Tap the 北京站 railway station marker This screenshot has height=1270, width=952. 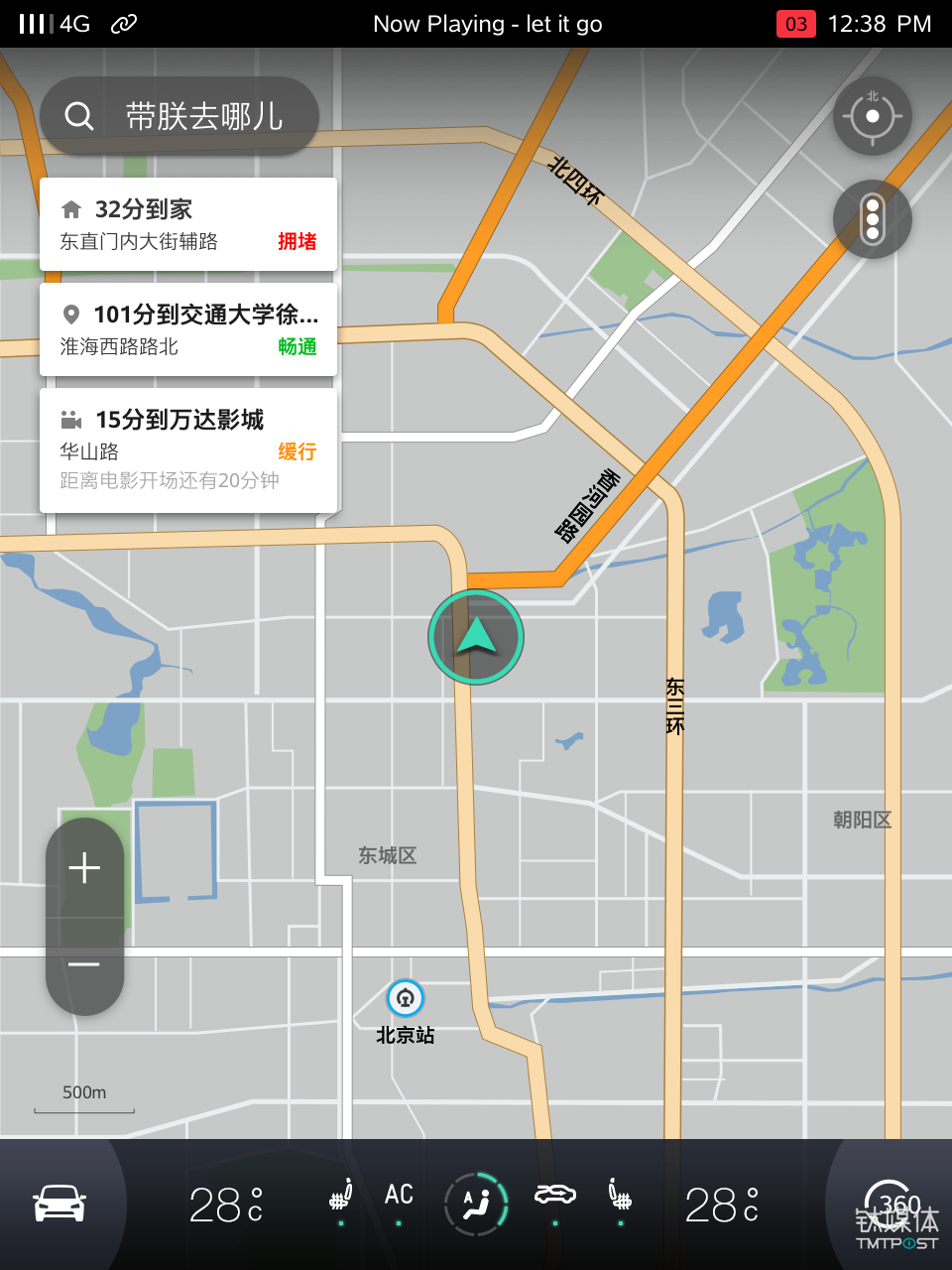405,998
